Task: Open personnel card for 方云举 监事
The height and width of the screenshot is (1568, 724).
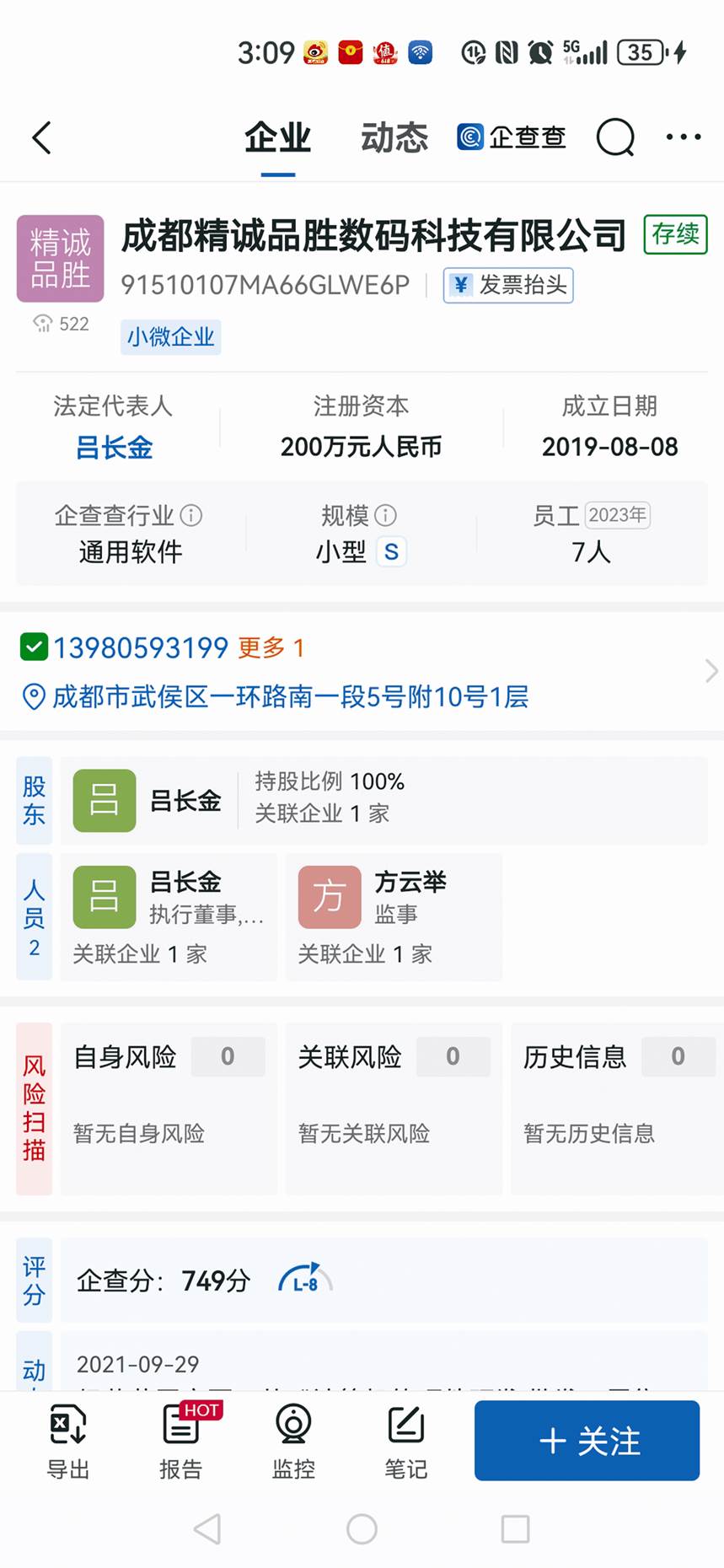Action: click(394, 916)
